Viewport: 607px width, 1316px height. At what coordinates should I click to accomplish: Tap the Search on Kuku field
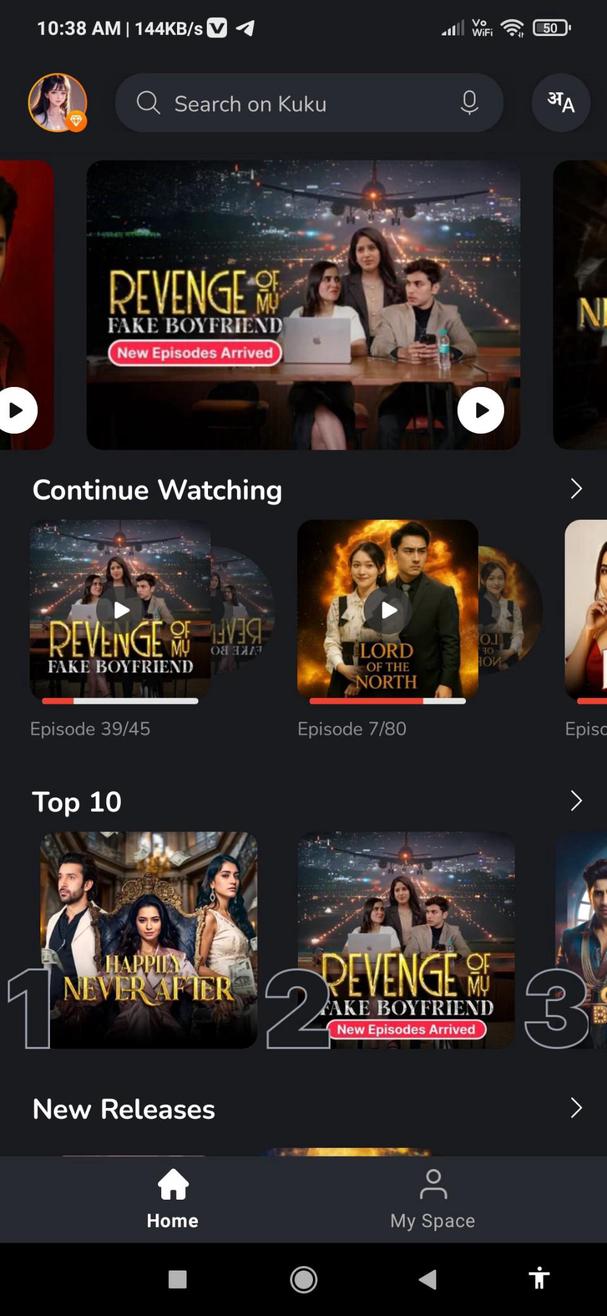[x=290, y=103]
